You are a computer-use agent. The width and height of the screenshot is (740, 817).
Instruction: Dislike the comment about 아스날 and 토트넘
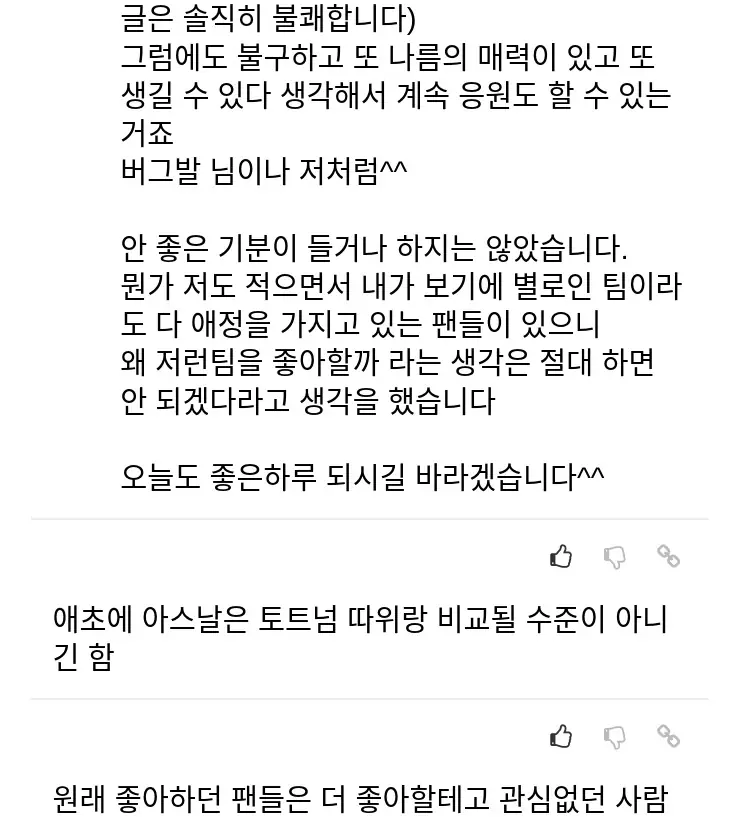tap(615, 738)
